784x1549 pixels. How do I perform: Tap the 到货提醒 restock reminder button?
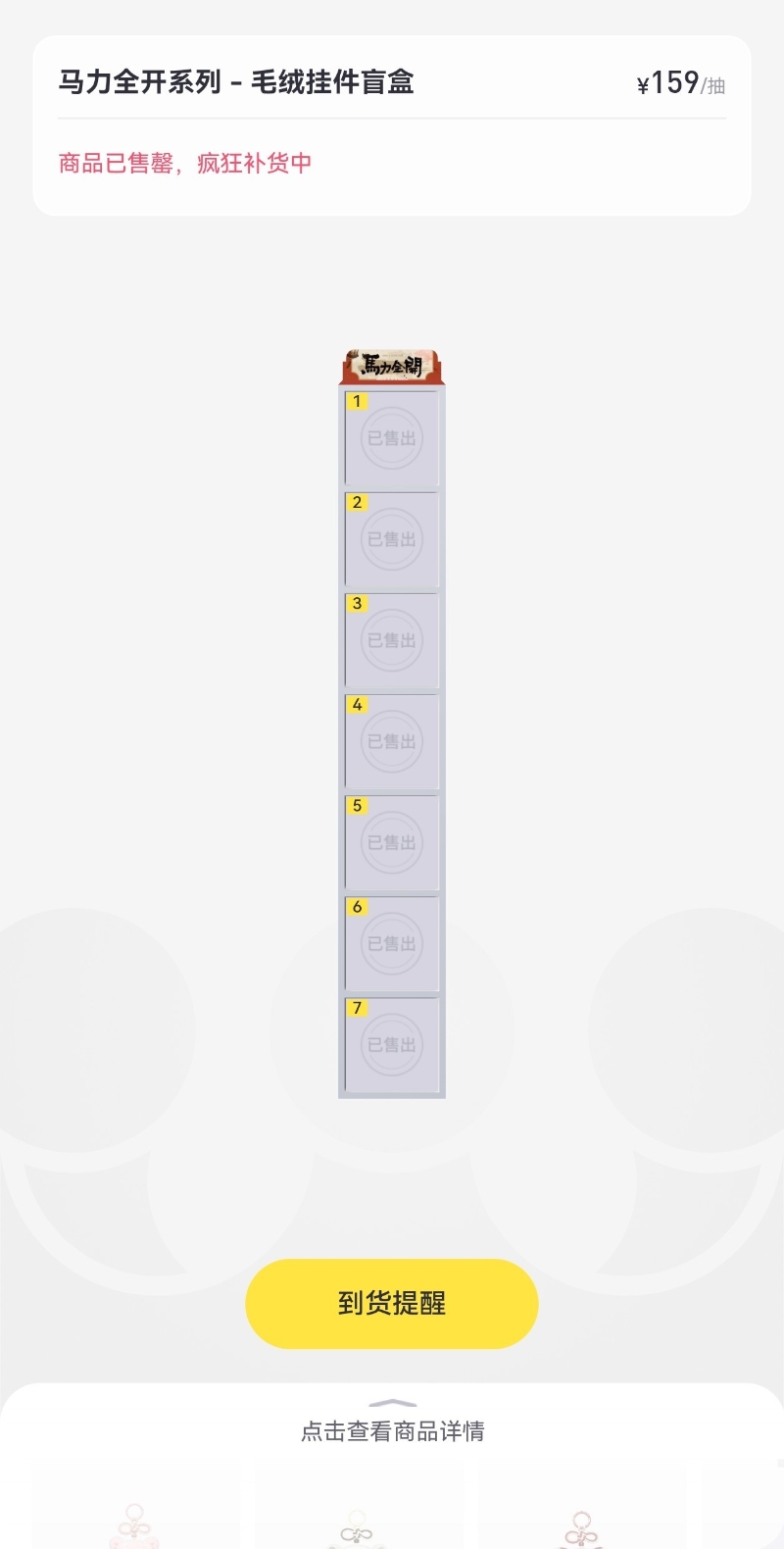(392, 1303)
